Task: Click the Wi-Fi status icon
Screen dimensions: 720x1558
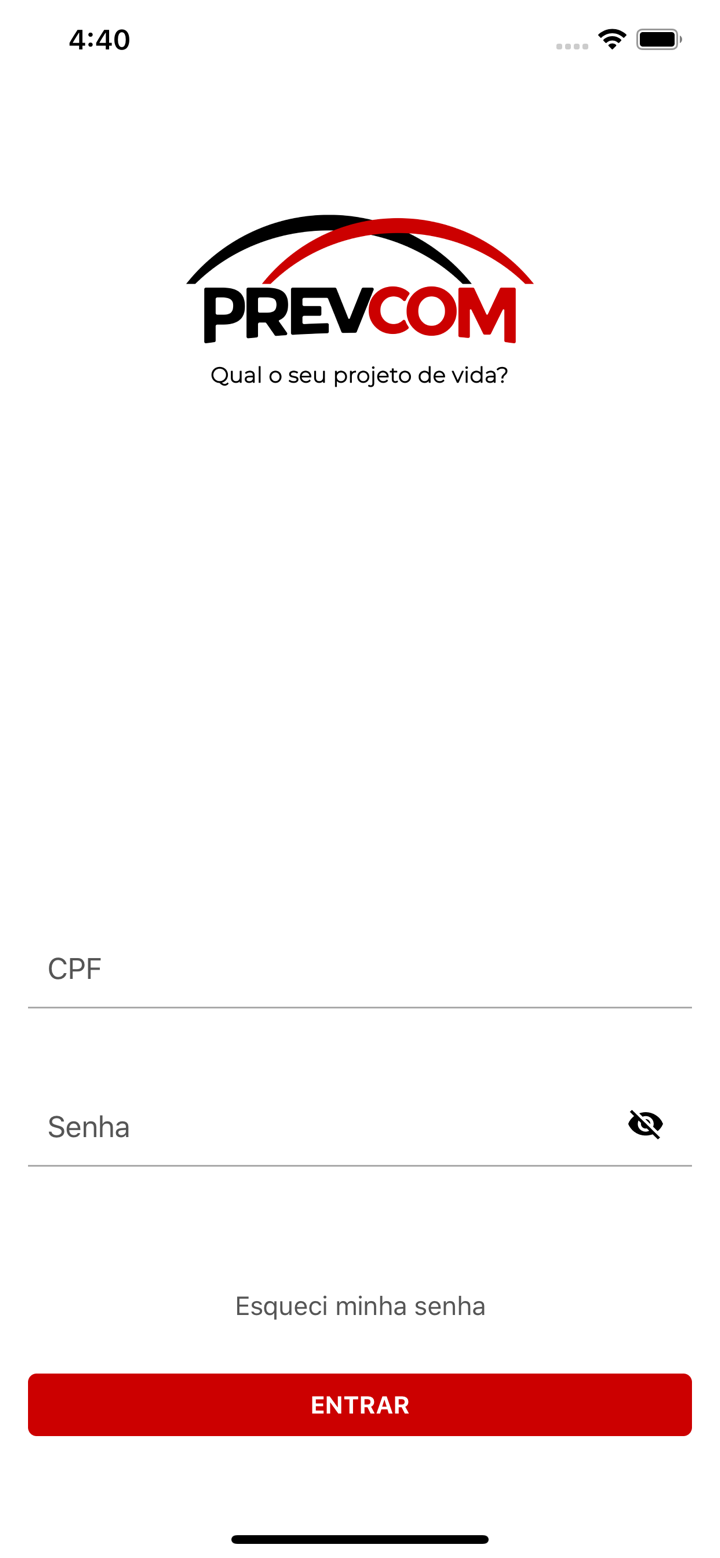Action: tap(611, 39)
